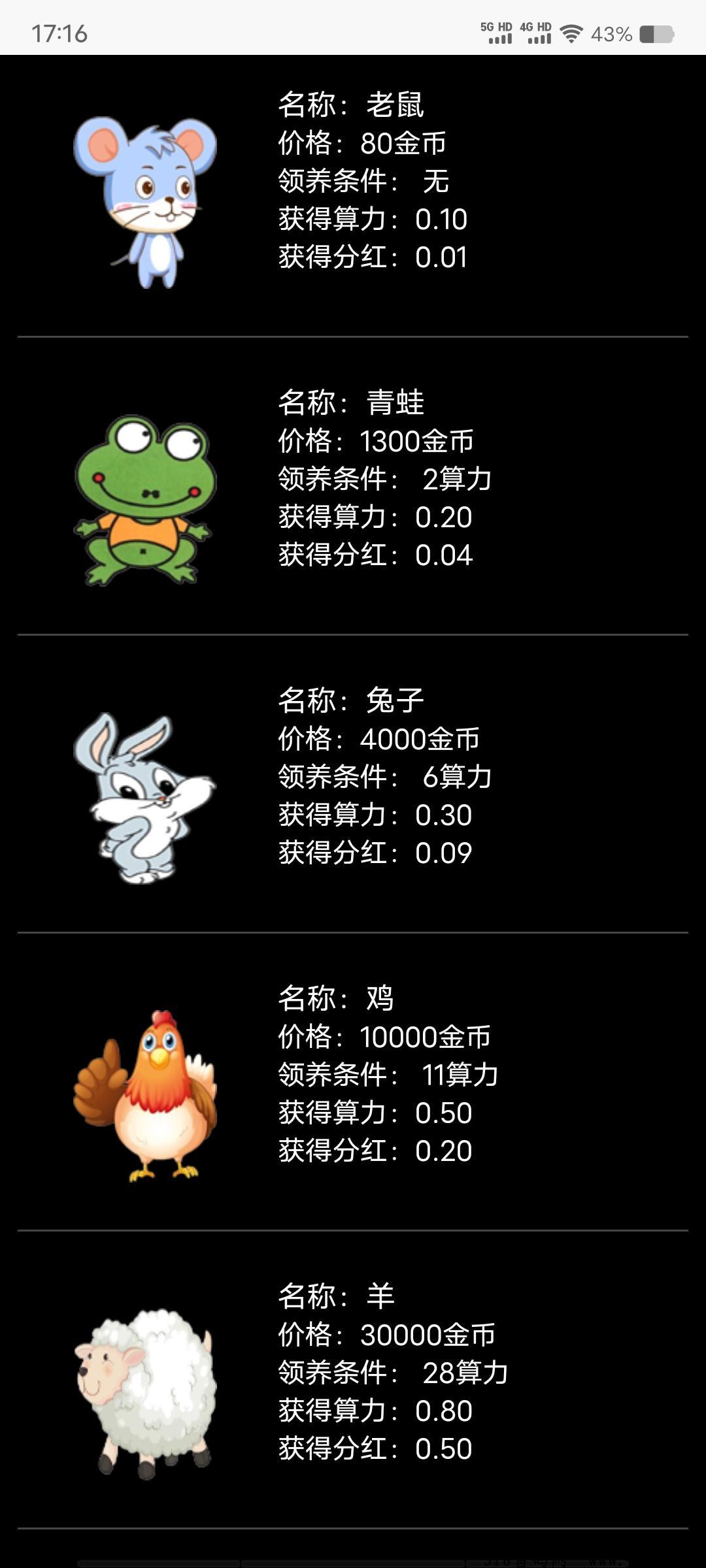This screenshot has height=1568, width=706.
Task: Open the 羊 pet entry
Action: (353, 1379)
